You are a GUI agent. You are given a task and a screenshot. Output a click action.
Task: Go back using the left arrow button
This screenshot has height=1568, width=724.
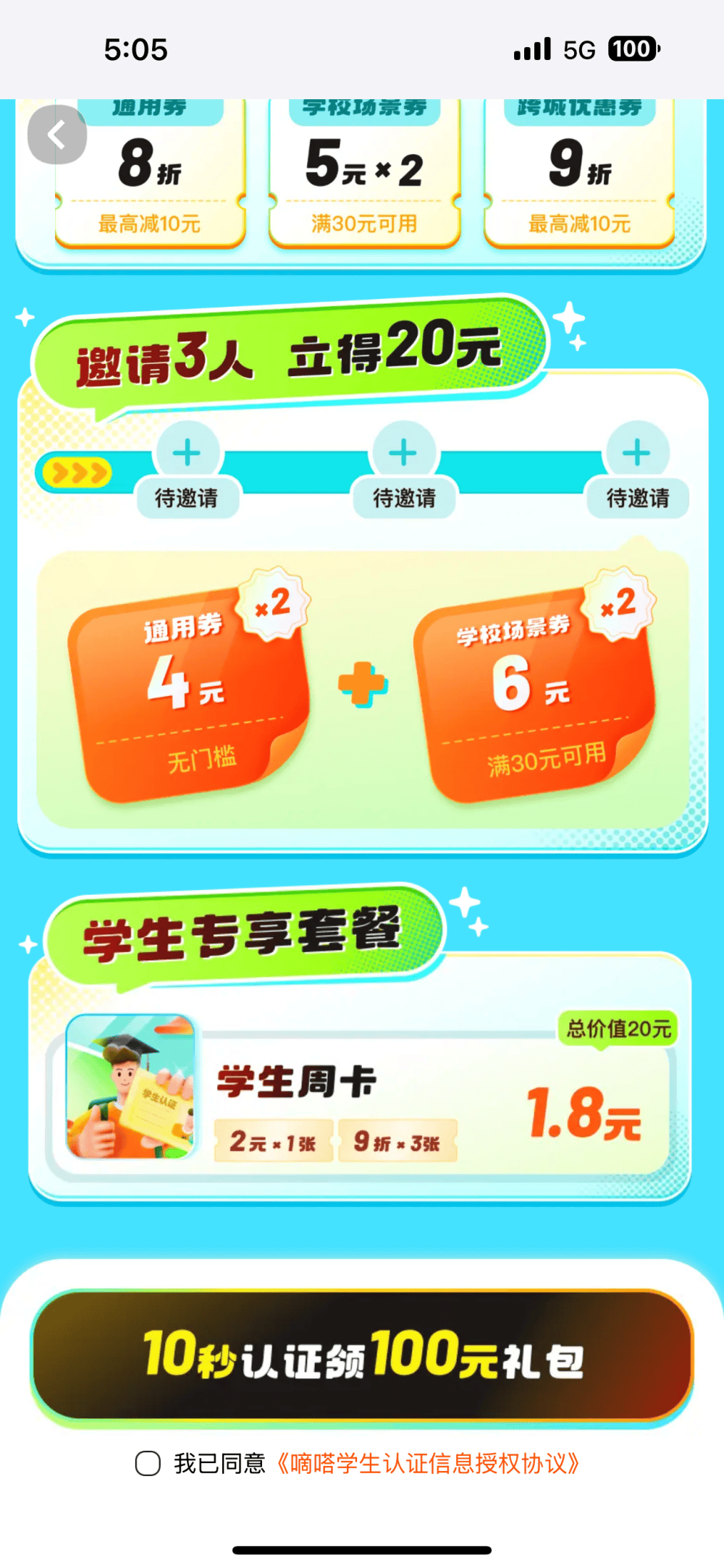[x=56, y=135]
